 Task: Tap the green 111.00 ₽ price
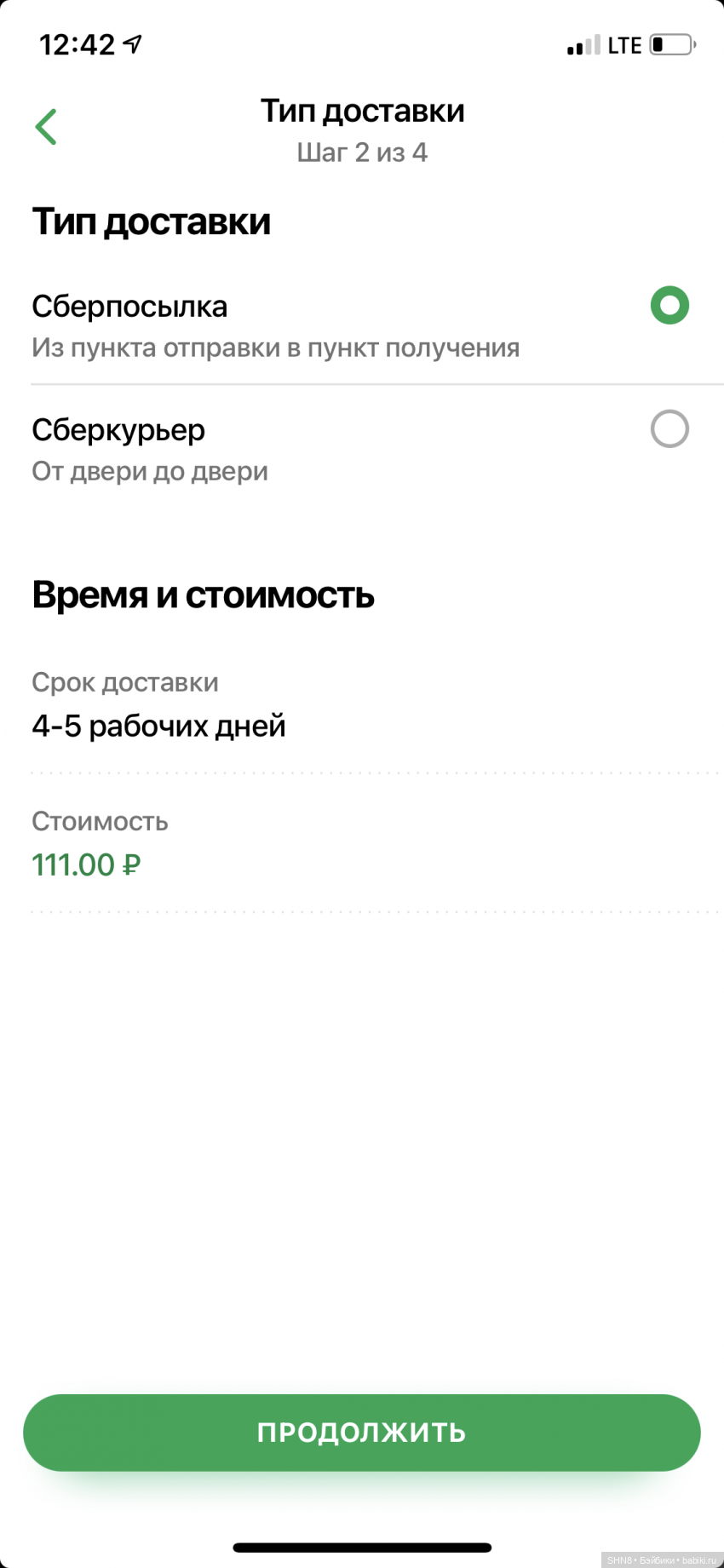pos(85,864)
